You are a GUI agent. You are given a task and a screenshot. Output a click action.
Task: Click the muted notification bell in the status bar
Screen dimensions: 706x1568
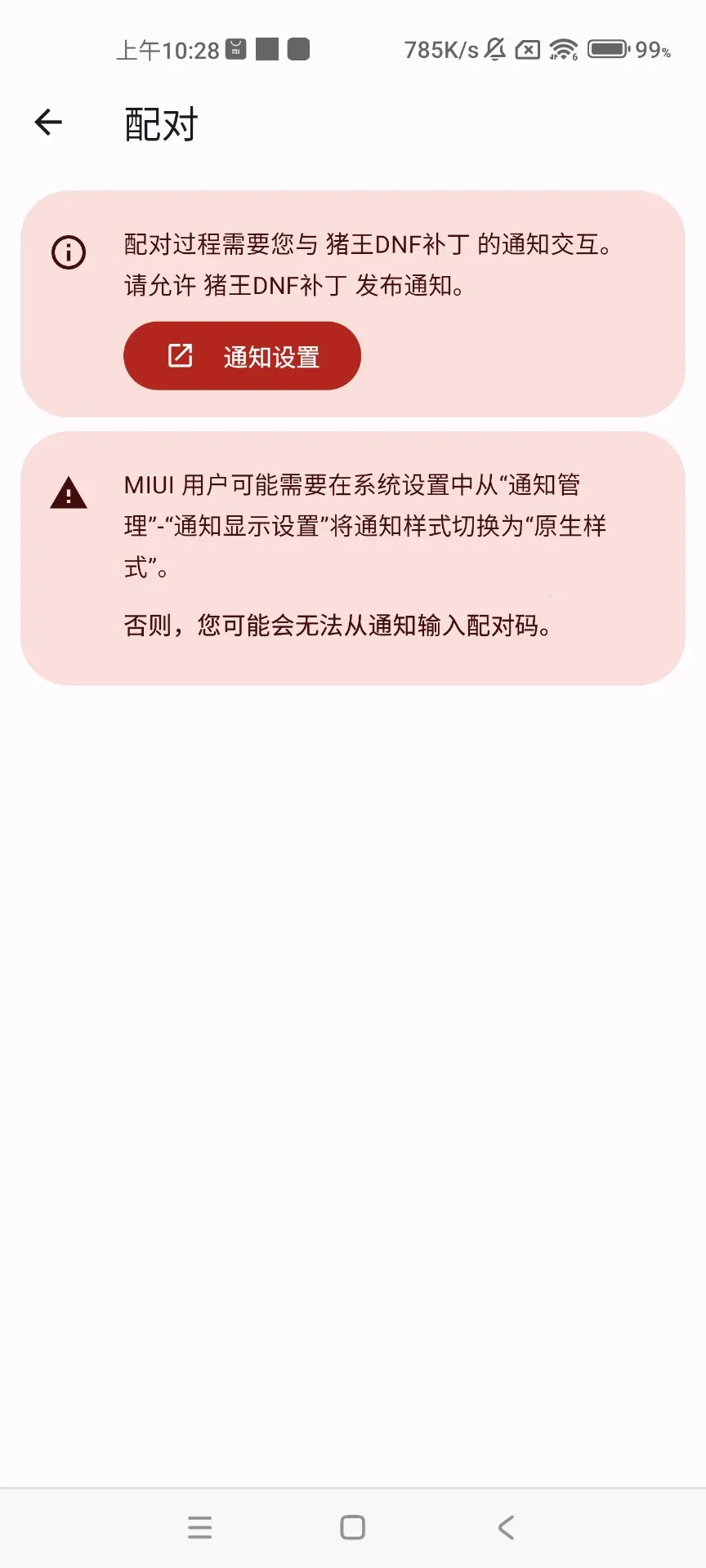[x=495, y=49]
